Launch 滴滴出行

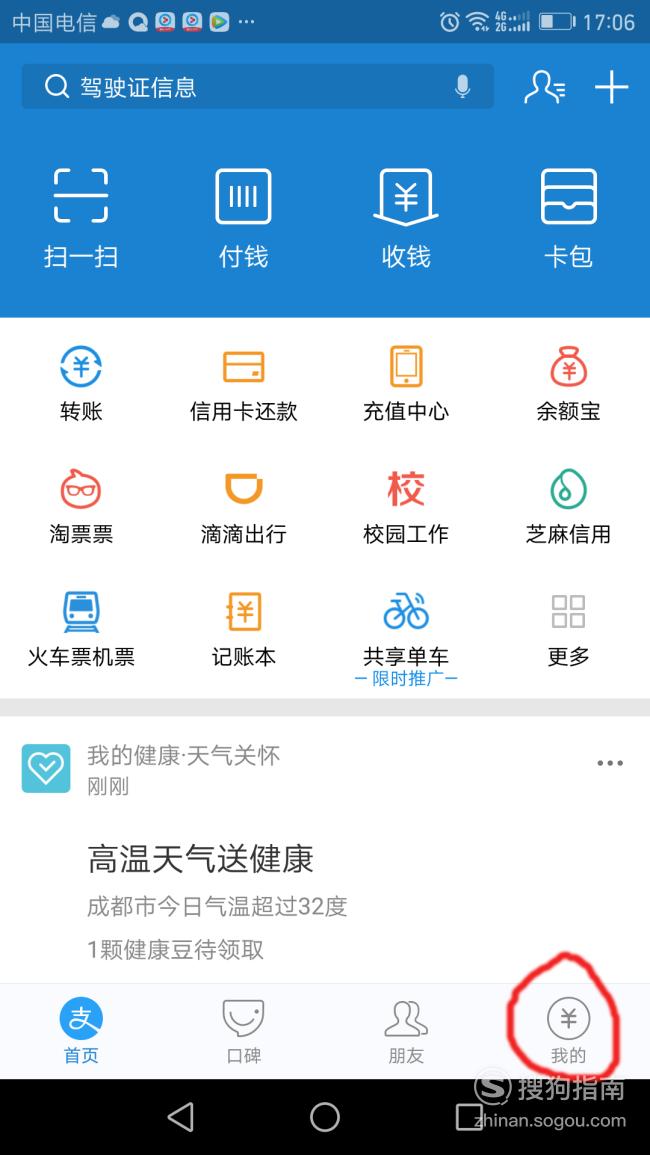tap(243, 507)
